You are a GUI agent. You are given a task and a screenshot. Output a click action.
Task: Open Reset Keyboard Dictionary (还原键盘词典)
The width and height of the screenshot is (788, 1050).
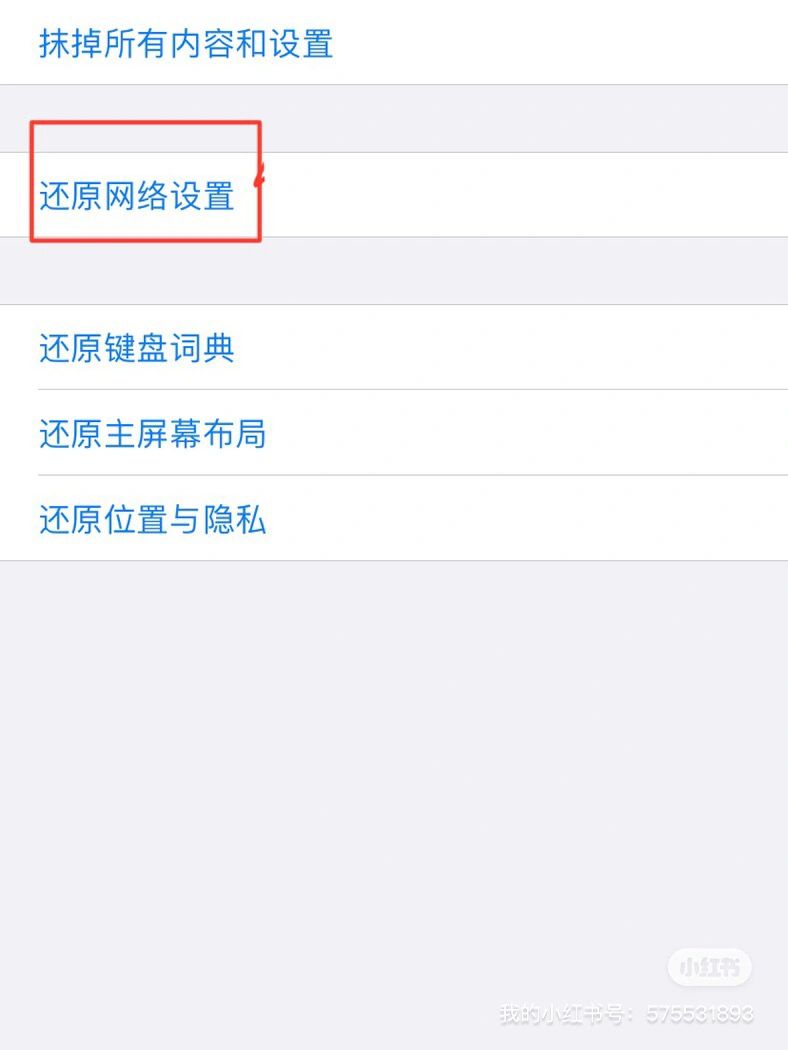pos(137,348)
